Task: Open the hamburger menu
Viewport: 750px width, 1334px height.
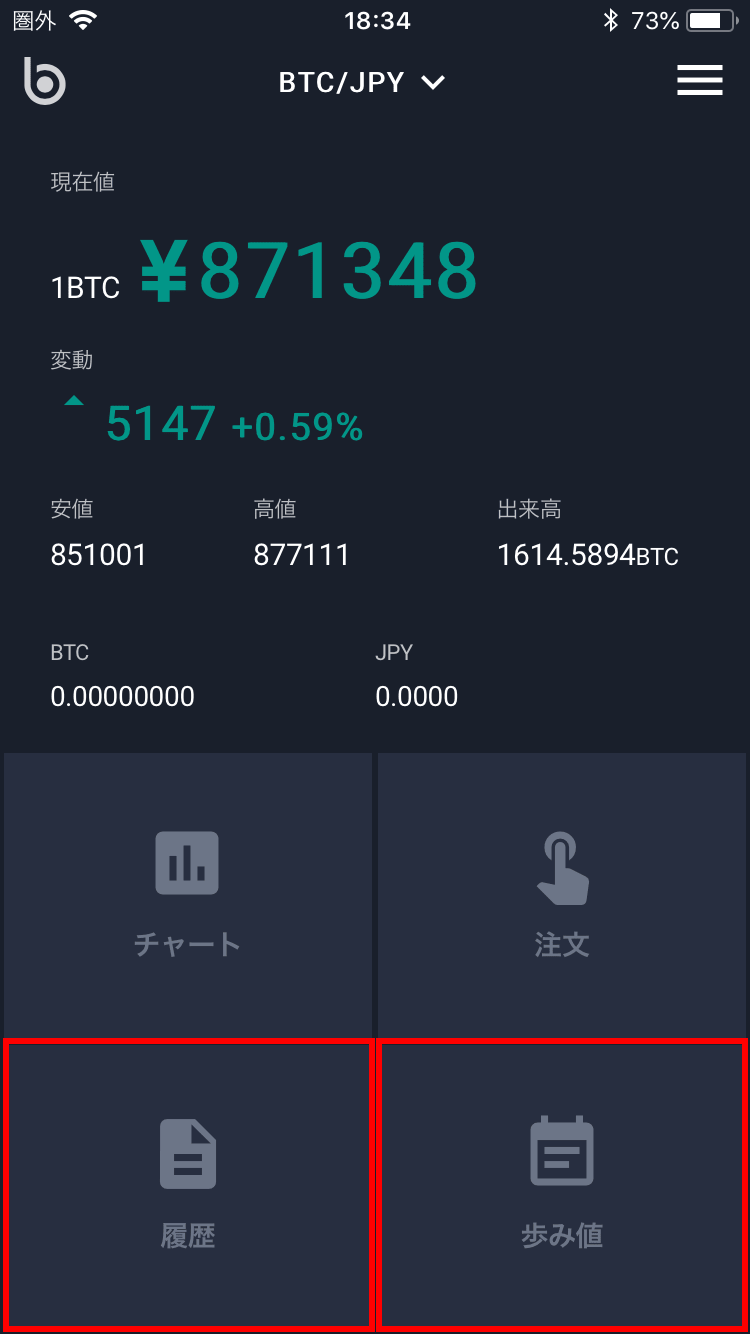Action: [x=699, y=80]
